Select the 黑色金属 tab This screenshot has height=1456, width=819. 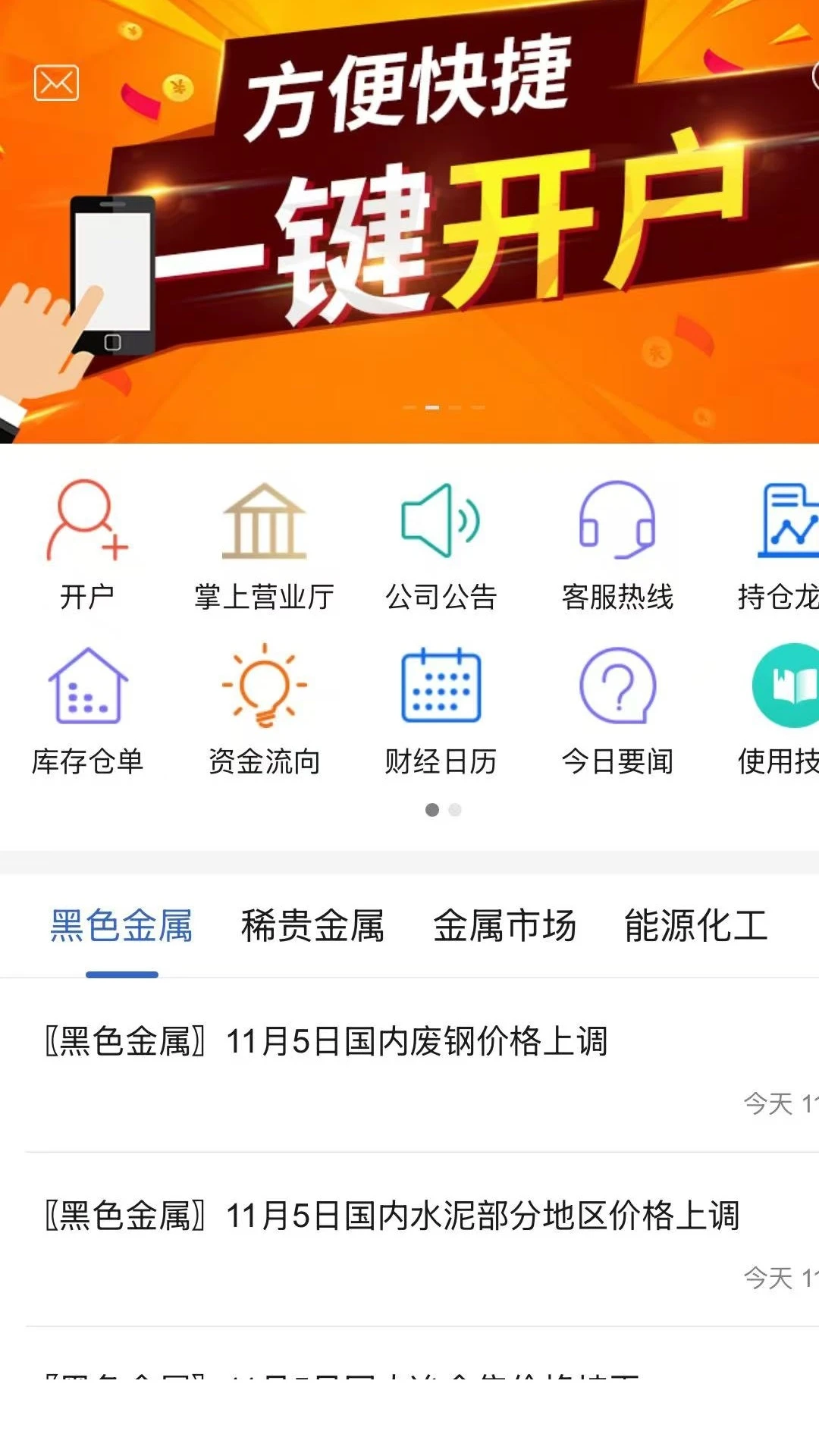point(121,926)
